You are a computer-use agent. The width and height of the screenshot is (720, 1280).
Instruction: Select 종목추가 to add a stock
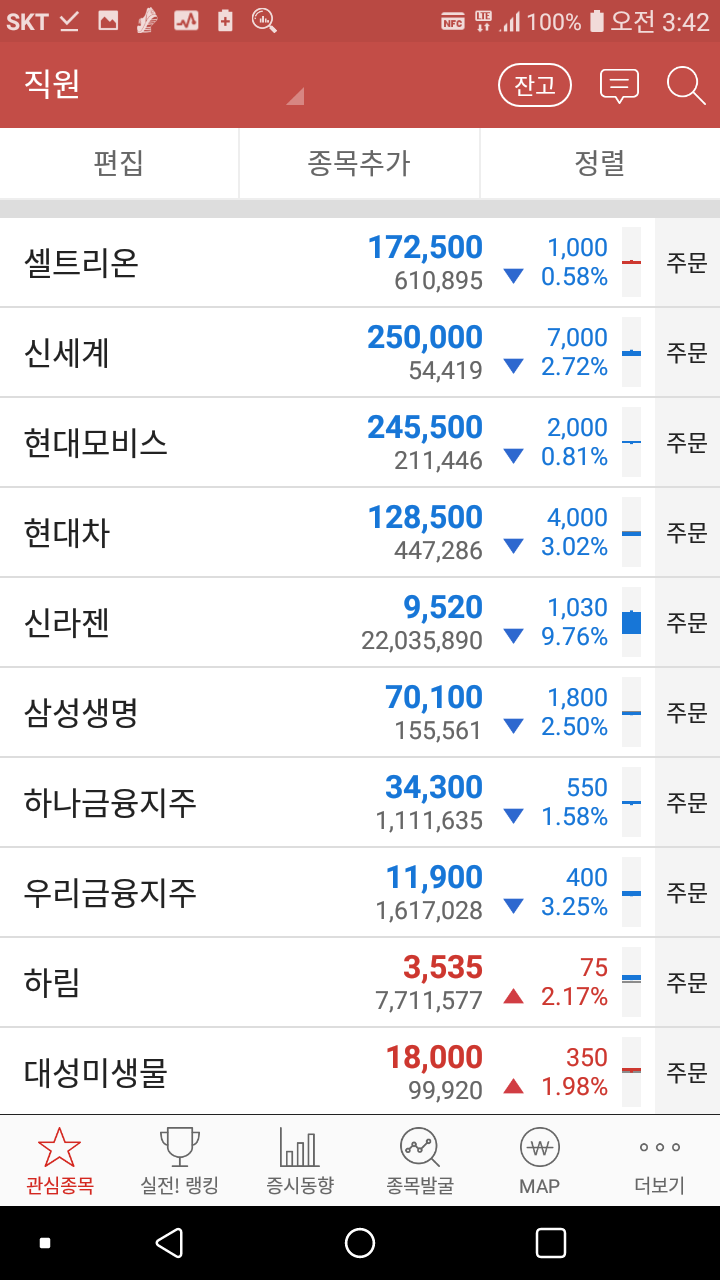coord(359,163)
